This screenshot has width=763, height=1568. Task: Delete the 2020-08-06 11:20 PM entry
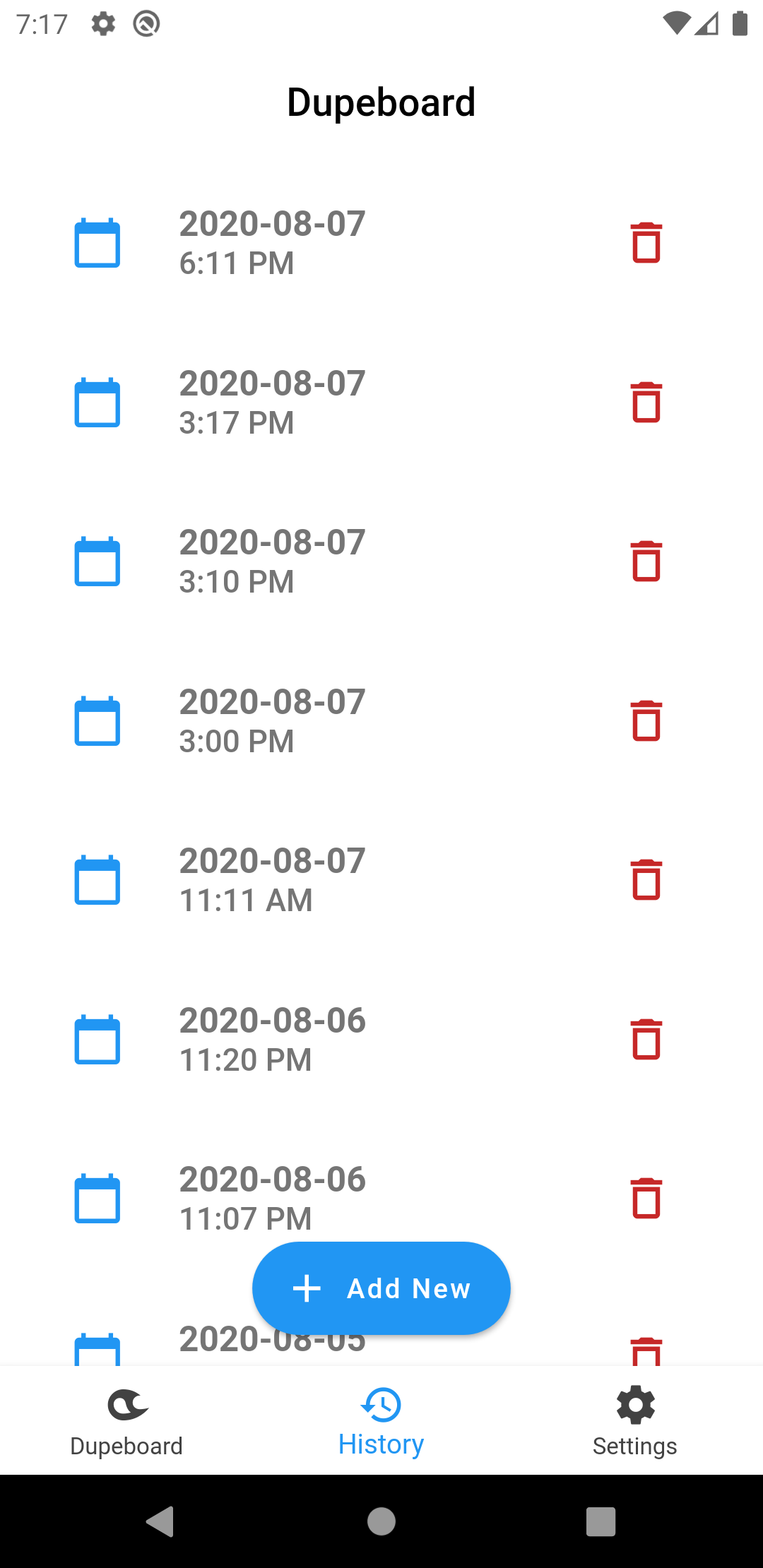click(x=646, y=1040)
